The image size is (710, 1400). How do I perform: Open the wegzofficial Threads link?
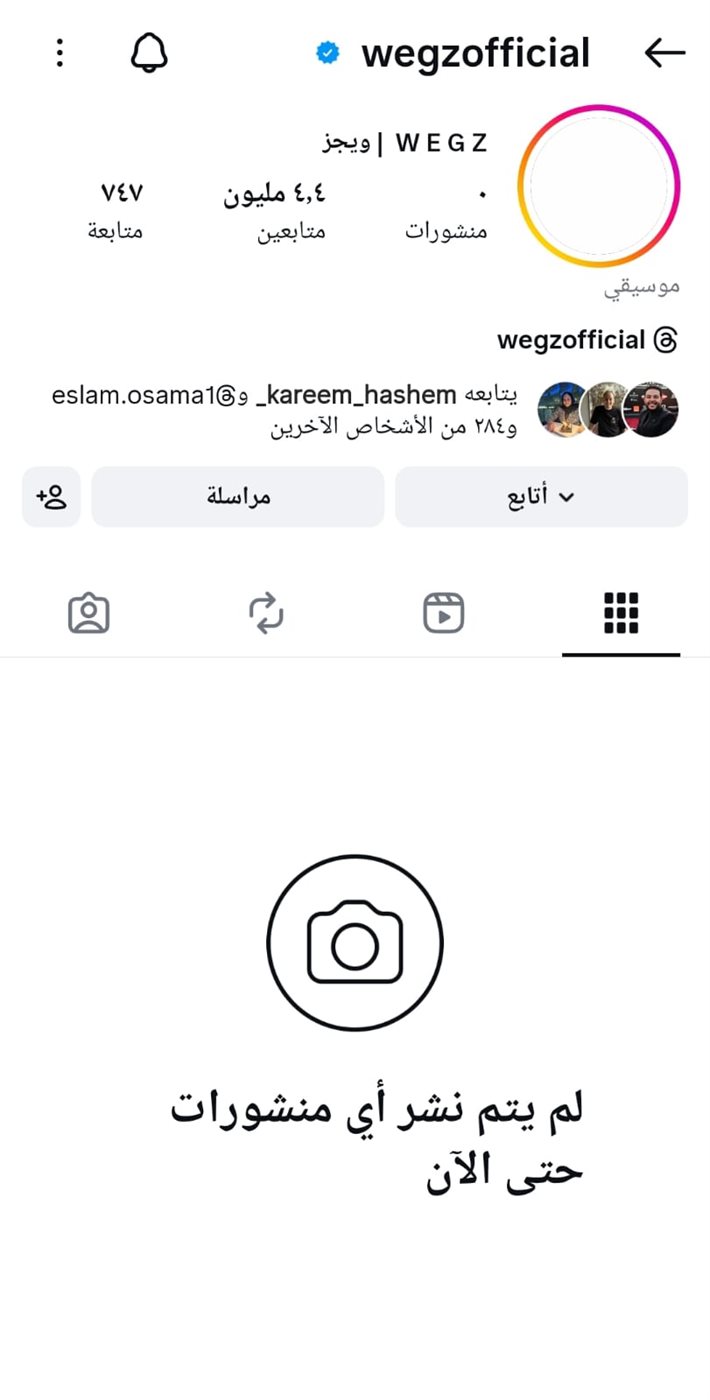coord(587,341)
